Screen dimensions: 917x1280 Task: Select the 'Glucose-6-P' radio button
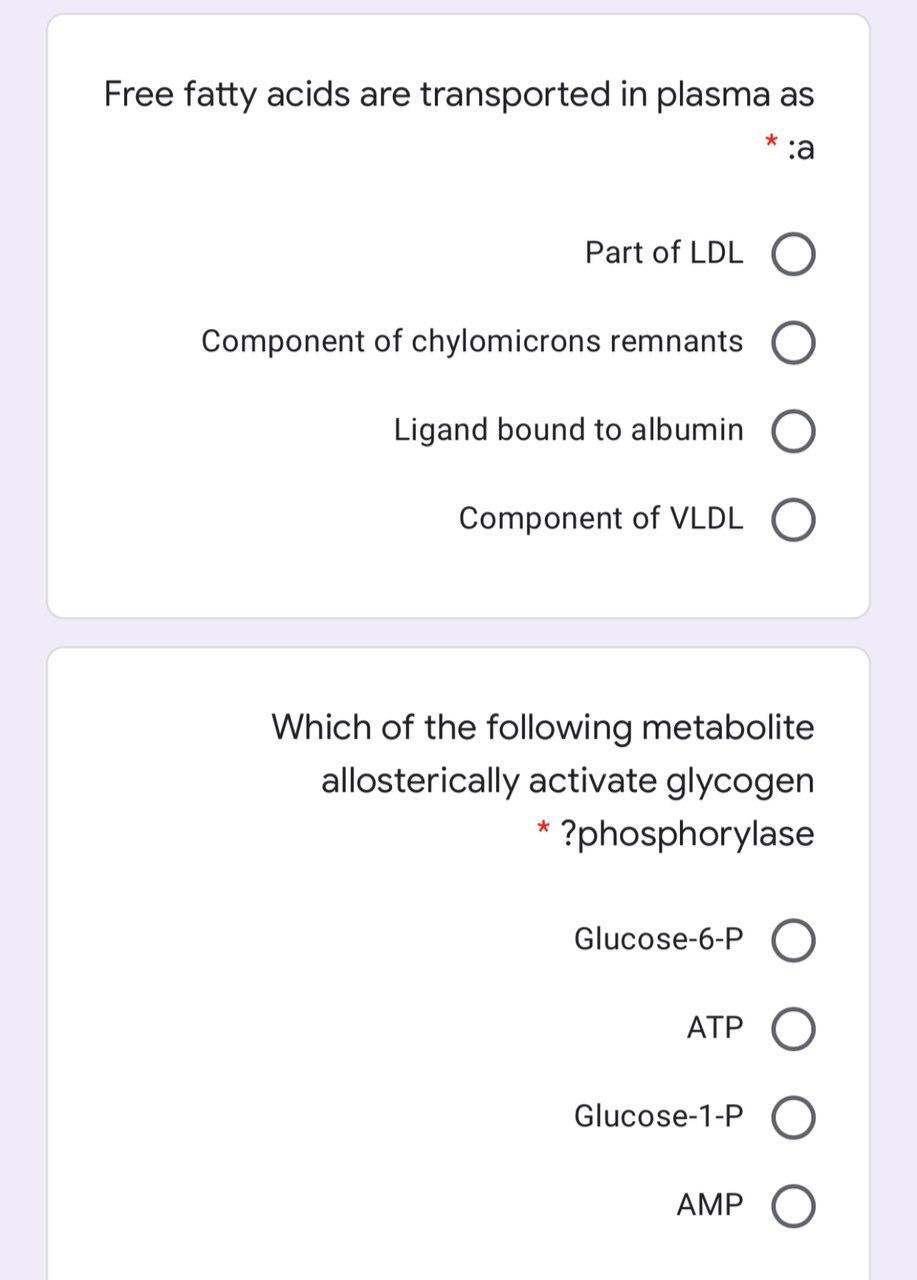pos(791,938)
